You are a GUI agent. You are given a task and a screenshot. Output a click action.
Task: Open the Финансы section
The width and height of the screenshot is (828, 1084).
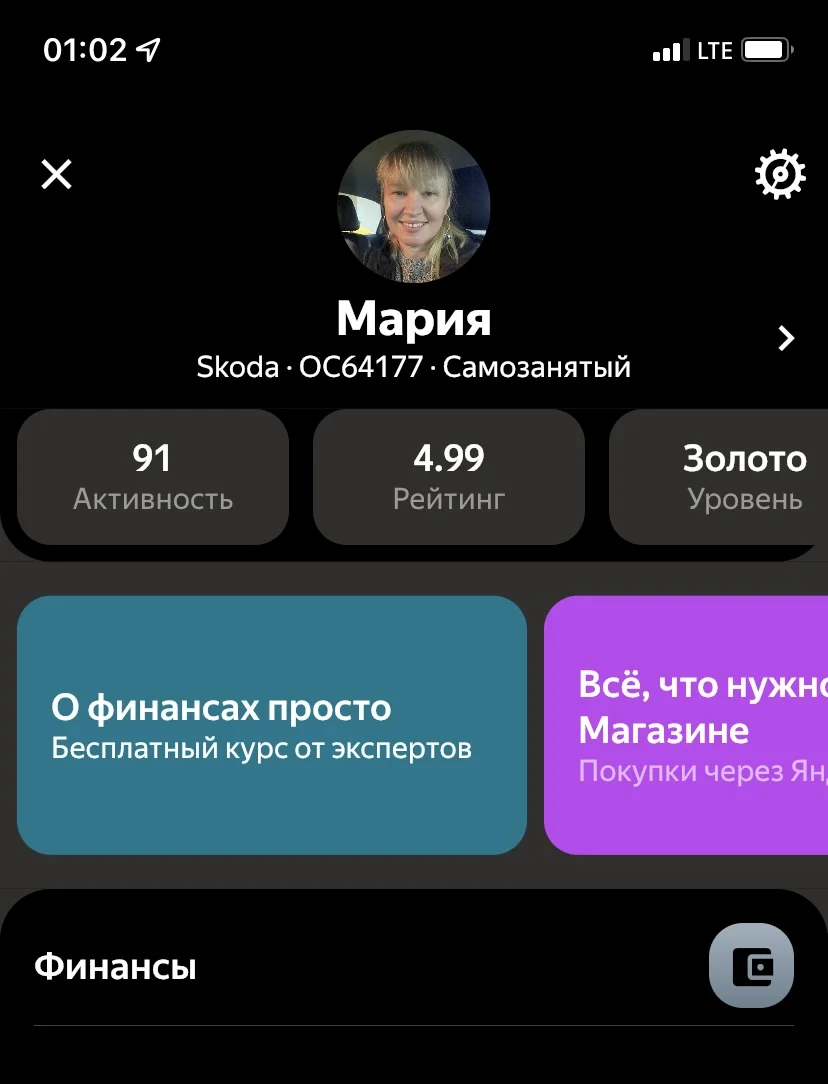click(x=114, y=965)
